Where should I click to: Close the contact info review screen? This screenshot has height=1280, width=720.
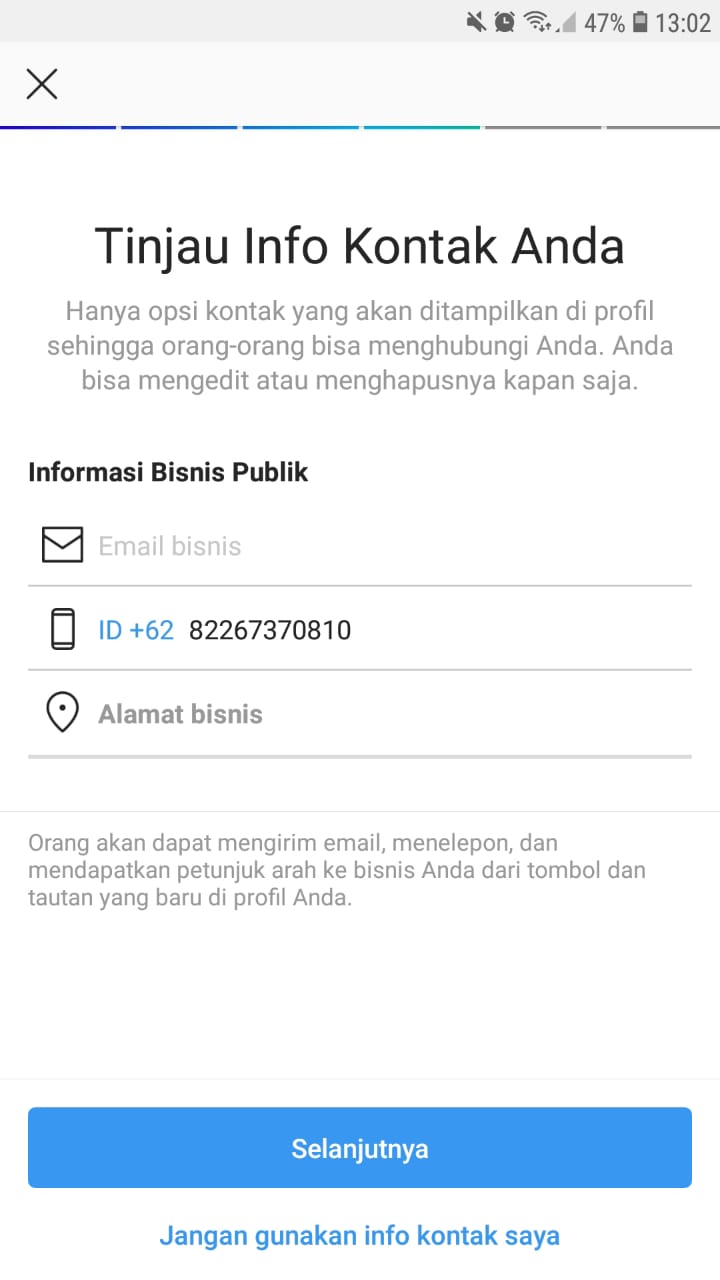point(42,84)
